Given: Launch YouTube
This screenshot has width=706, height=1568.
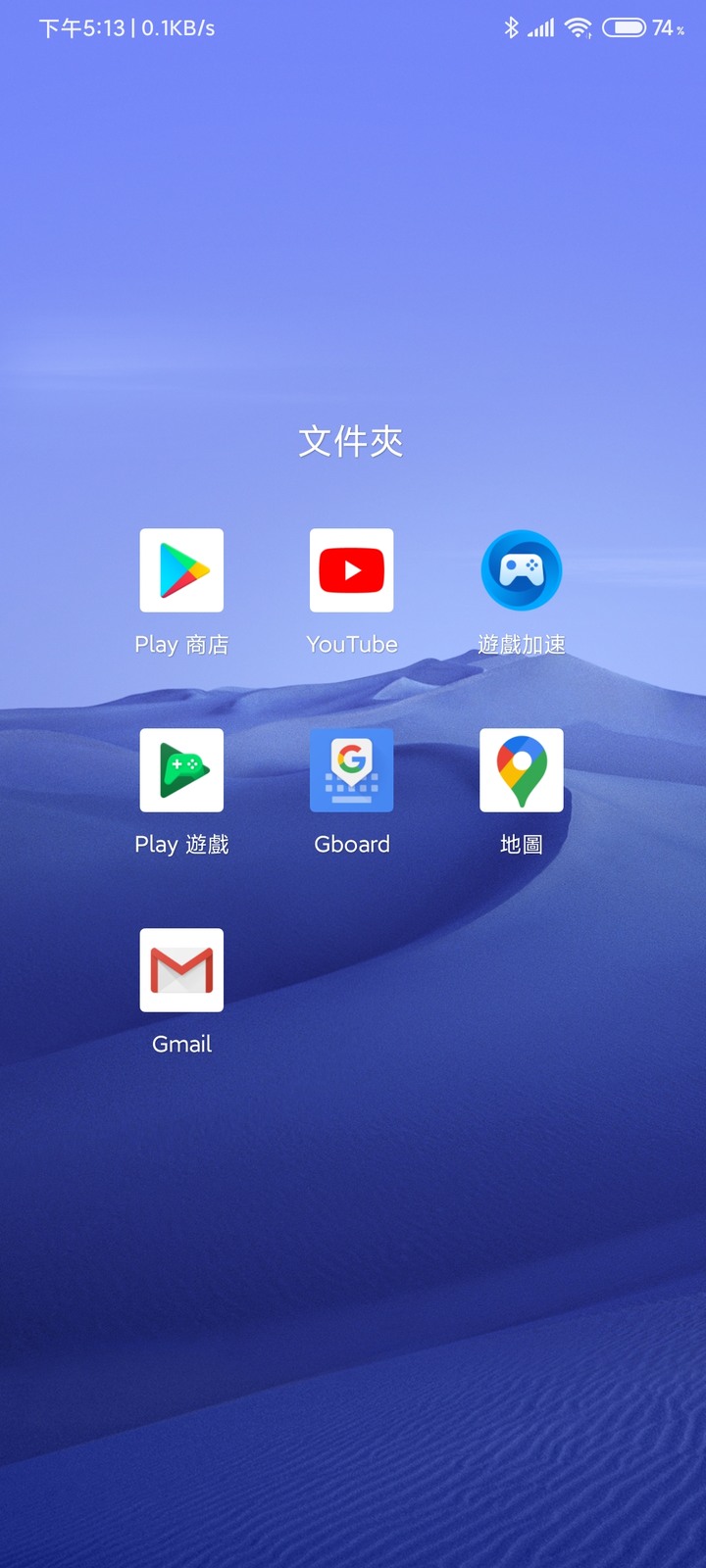Looking at the screenshot, I should pyautogui.click(x=351, y=571).
